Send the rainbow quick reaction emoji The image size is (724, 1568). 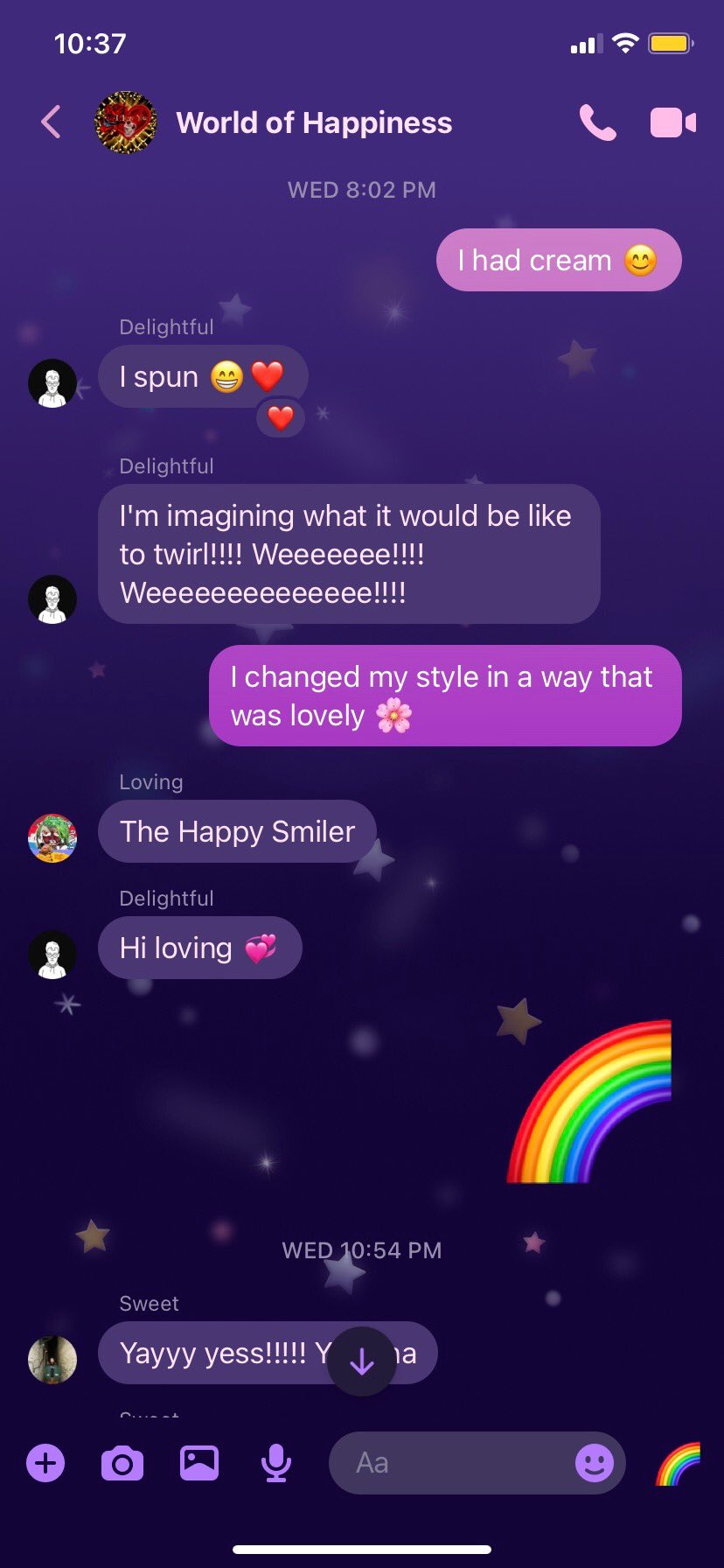[x=679, y=1462]
